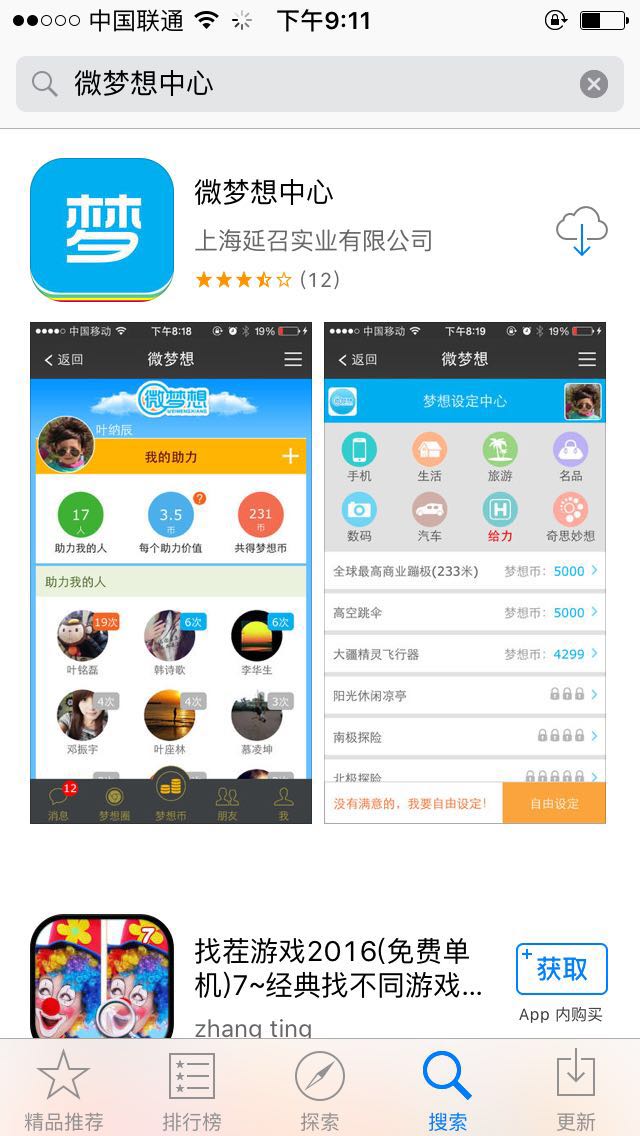This screenshot has width=640, height=1136.
Task: View the 梦想设定中心 screenshot preview
Action: (x=465, y=572)
